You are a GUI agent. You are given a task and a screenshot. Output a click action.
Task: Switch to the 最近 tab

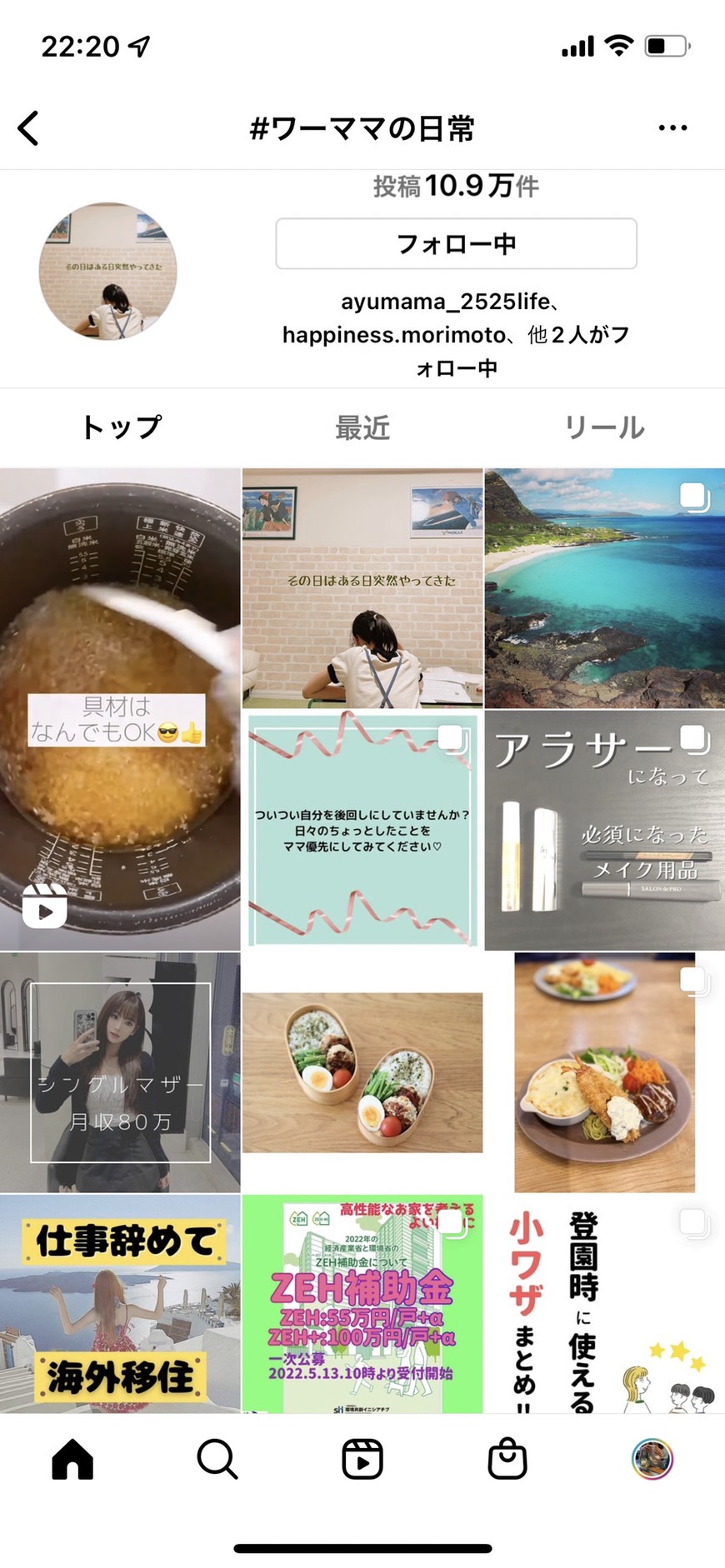coord(362,427)
